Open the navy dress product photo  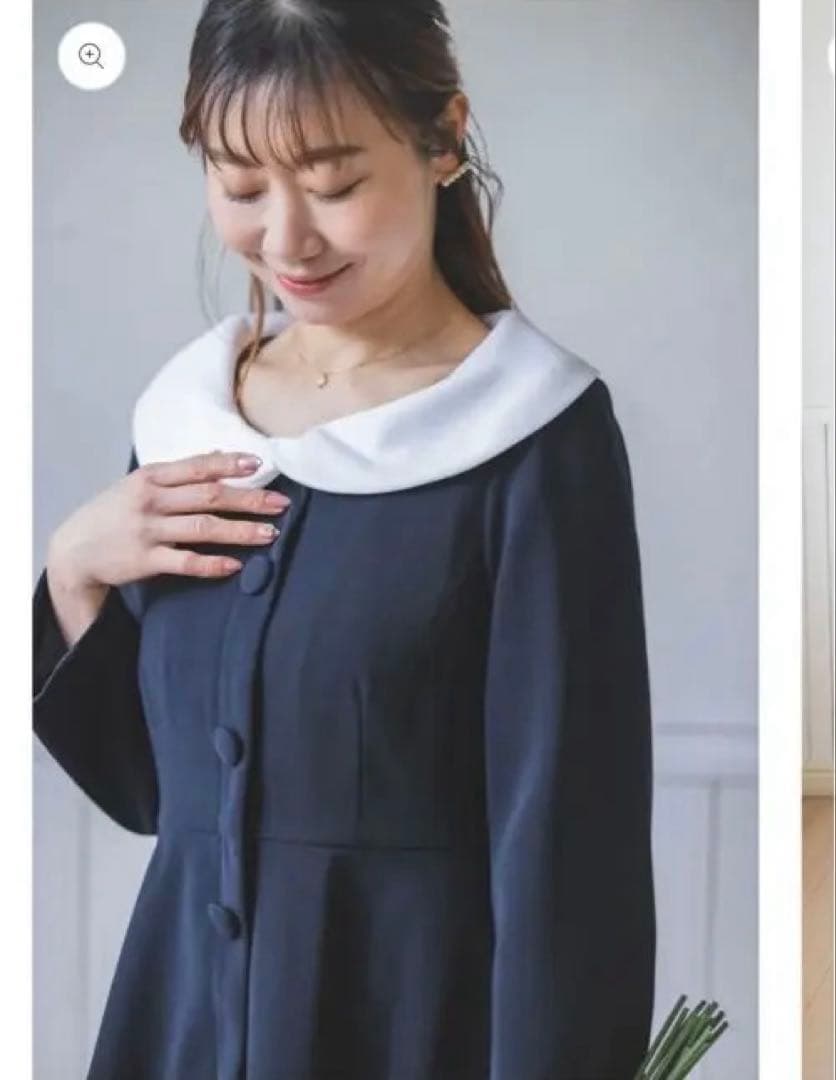tap(395, 600)
